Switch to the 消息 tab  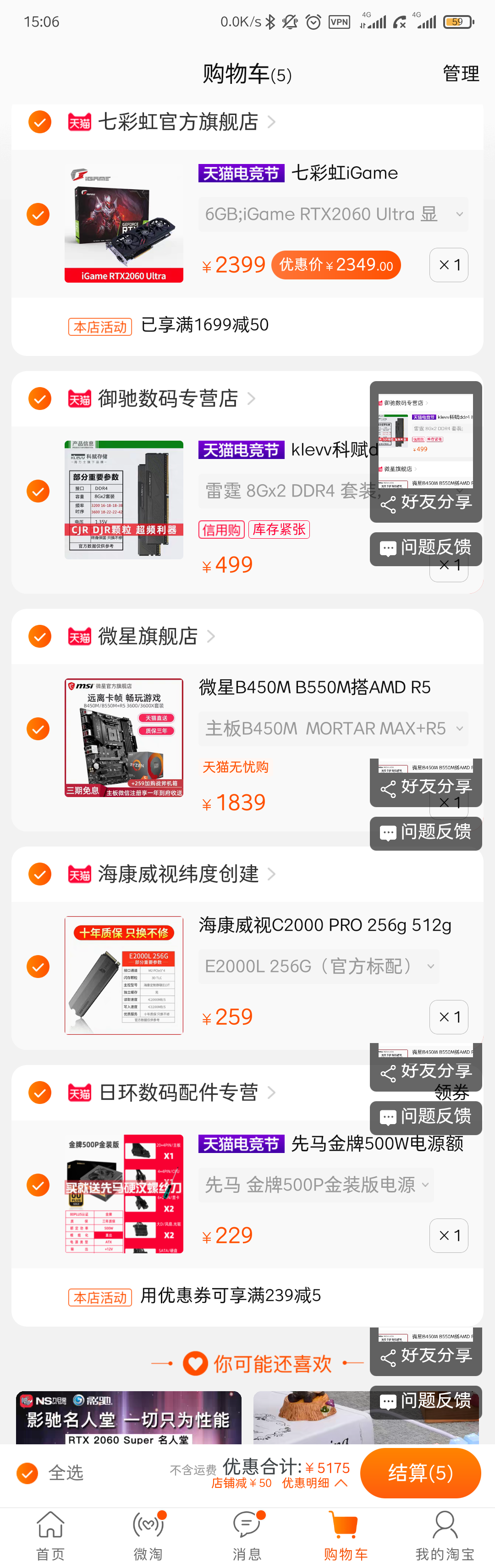coord(247,1535)
